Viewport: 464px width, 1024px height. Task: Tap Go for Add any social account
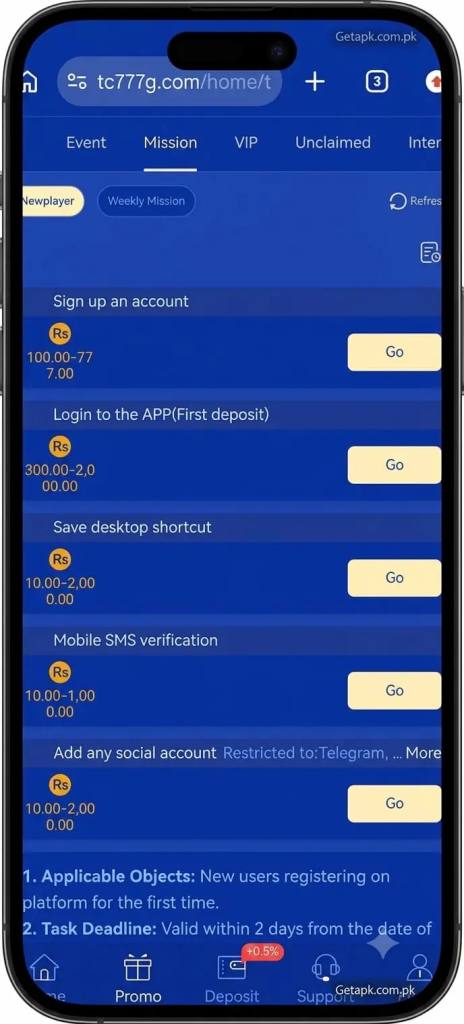pyautogui.click(x=394, y=804)
